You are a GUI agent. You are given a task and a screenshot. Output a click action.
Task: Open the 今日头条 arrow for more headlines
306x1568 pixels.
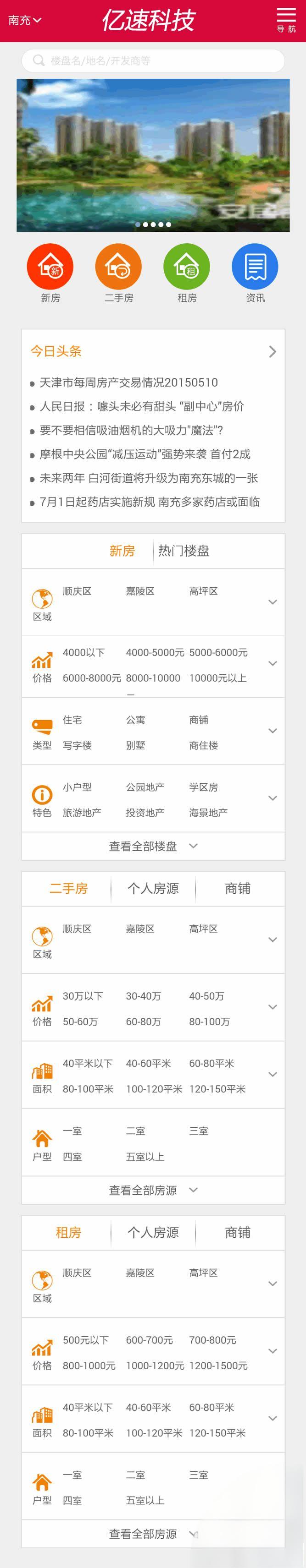pos(273,351)
